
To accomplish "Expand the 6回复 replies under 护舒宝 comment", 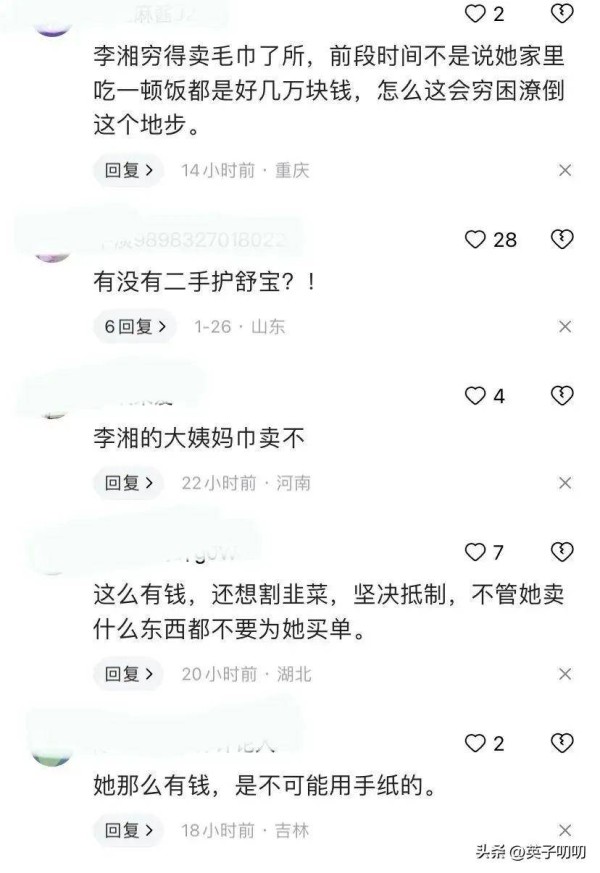I will click(x=134, y=326).
